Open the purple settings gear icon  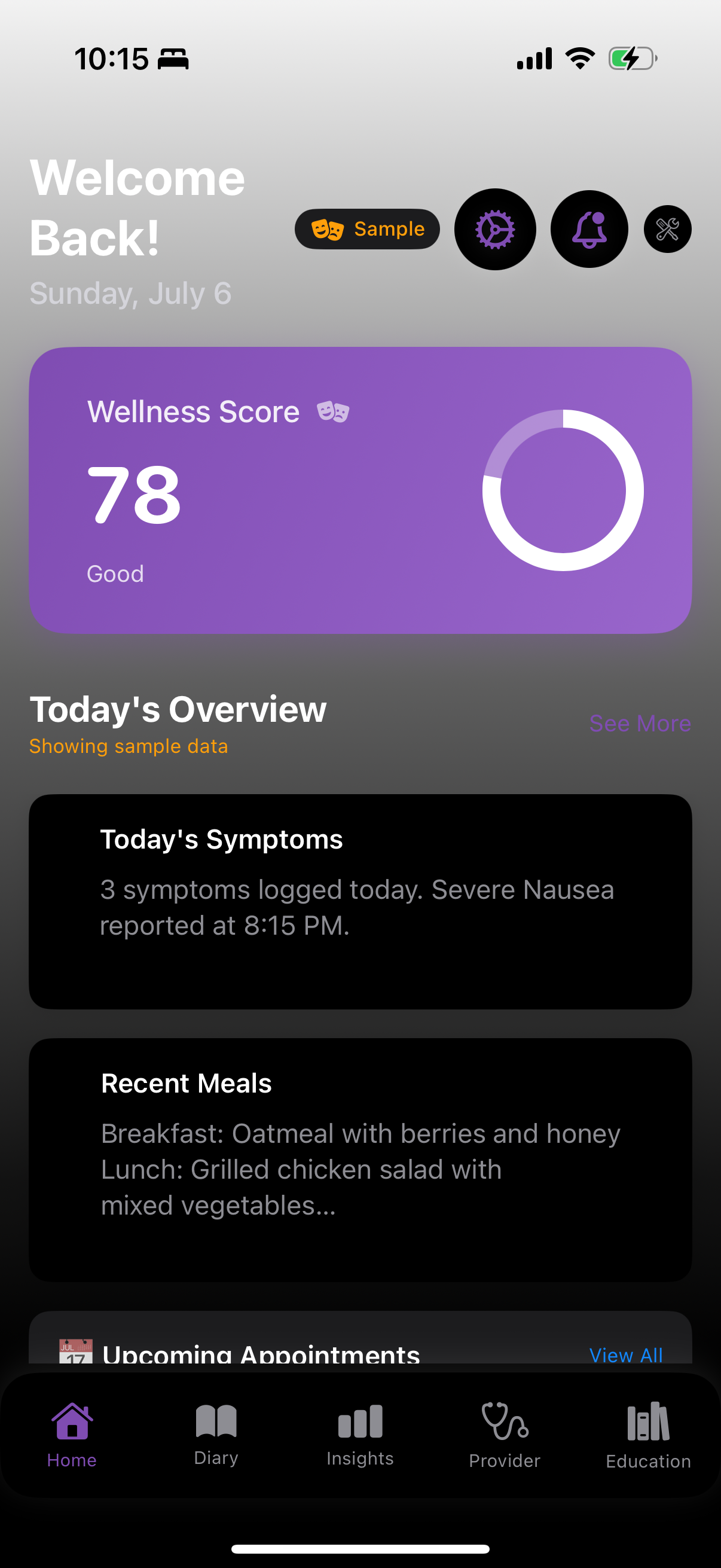(495, 229)
